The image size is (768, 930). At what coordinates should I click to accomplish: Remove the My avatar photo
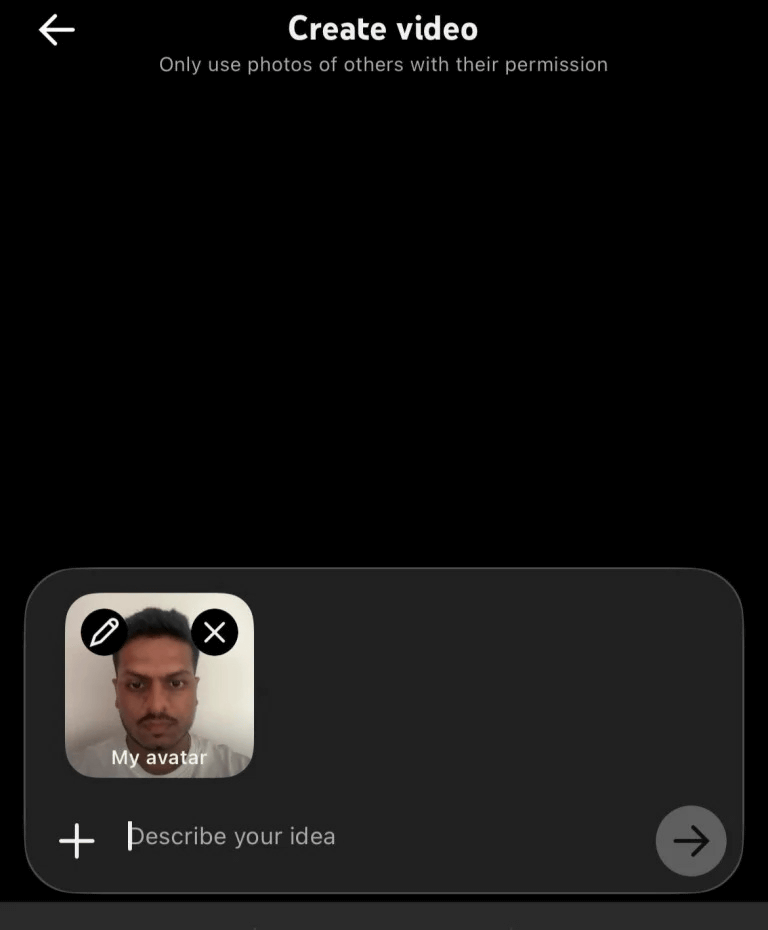(x=214, y=632)
